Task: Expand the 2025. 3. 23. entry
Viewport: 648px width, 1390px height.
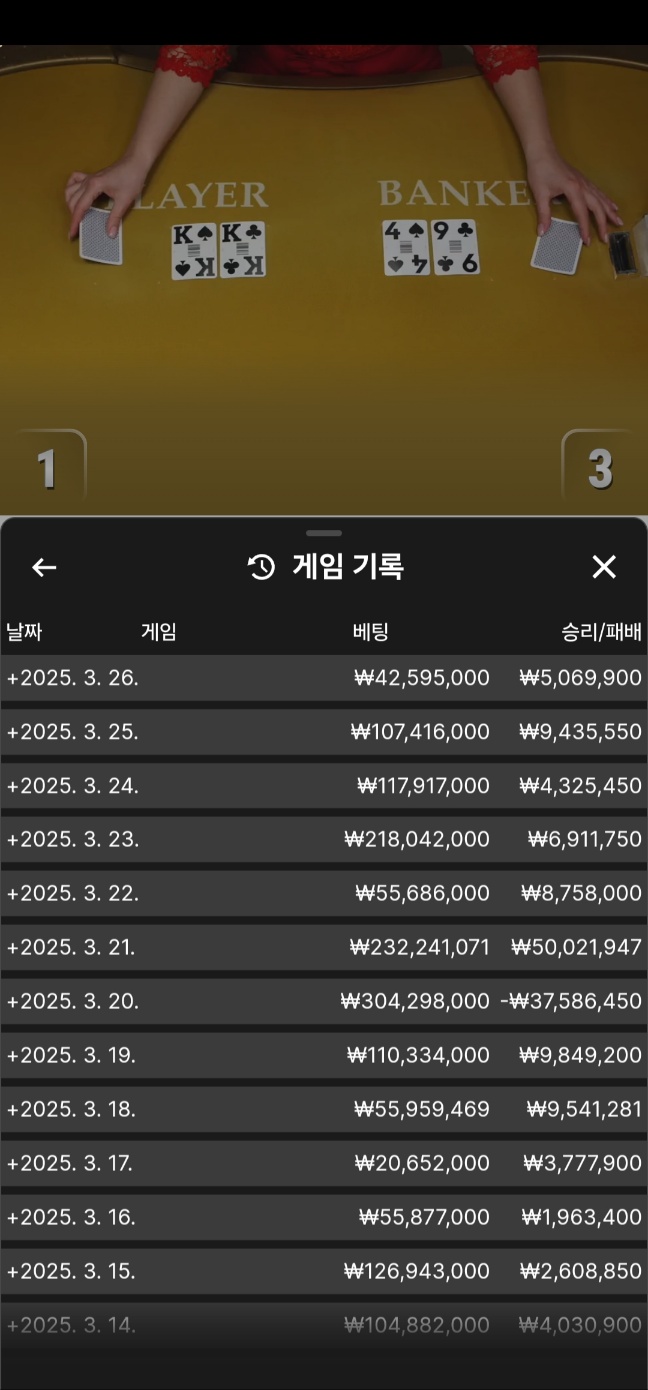Action: click(x=324, y=840)
